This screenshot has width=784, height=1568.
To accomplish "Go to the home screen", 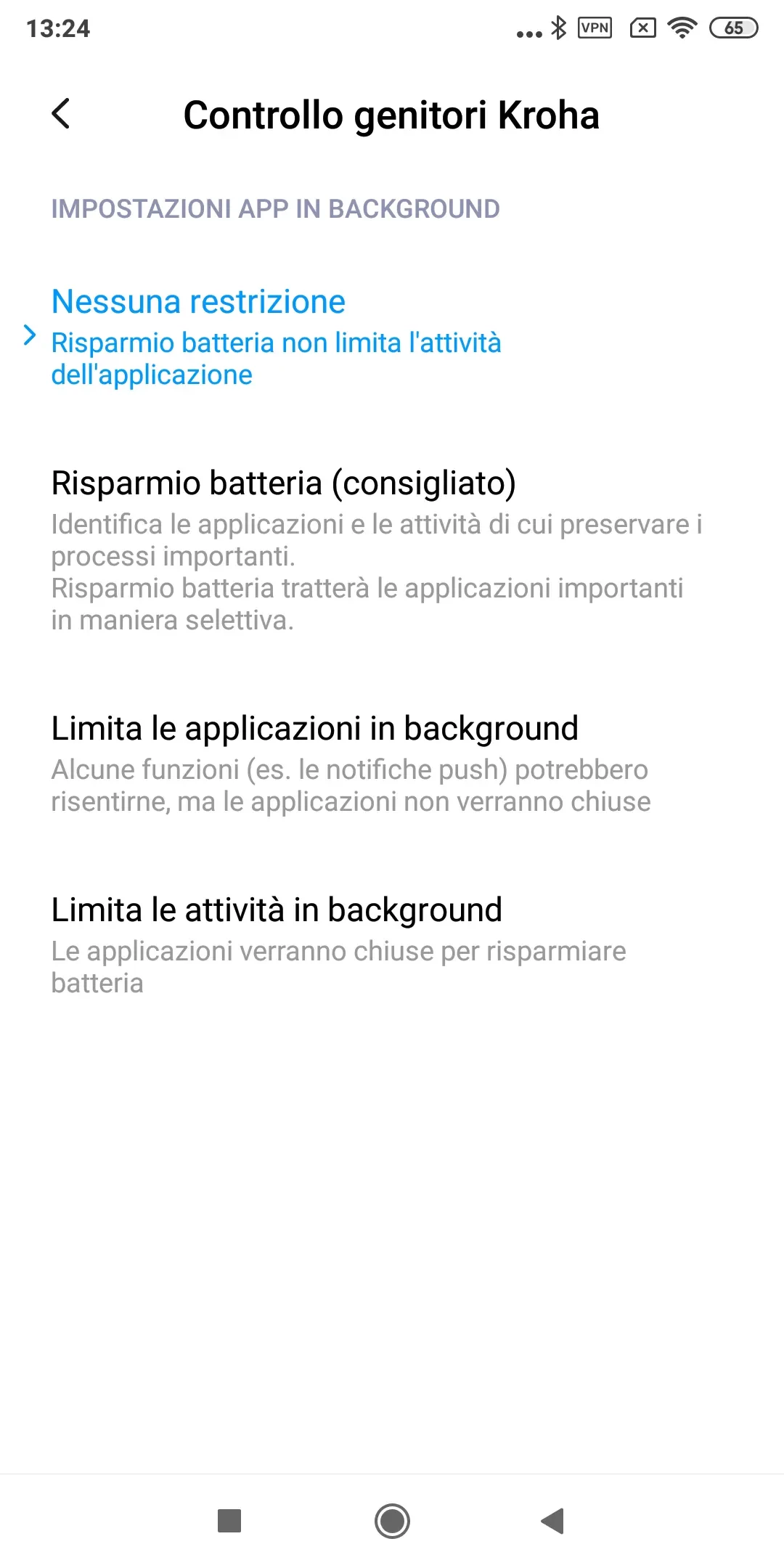I will pos(392,1520).
